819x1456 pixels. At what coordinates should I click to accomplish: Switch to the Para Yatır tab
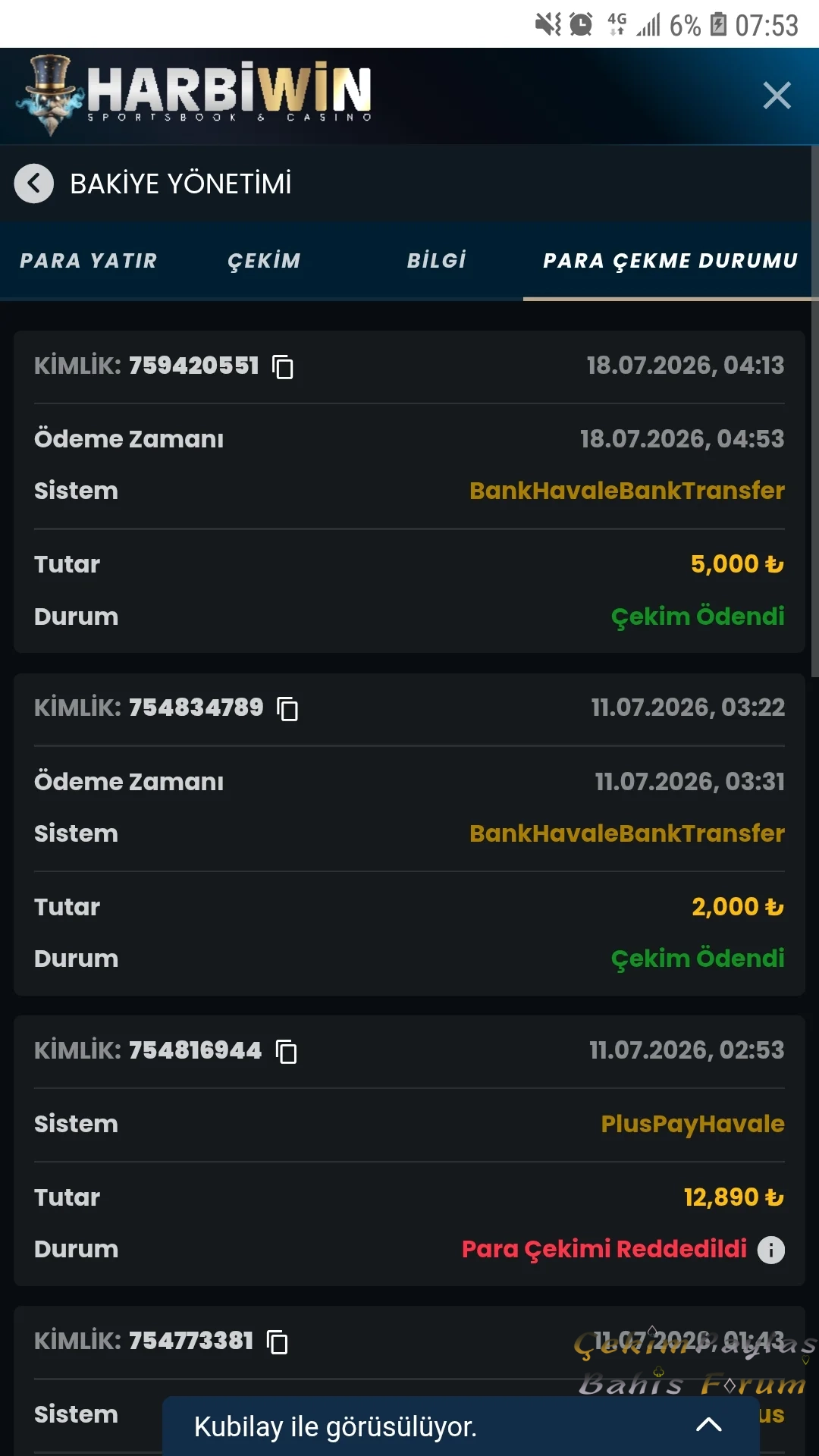point(88,261)
